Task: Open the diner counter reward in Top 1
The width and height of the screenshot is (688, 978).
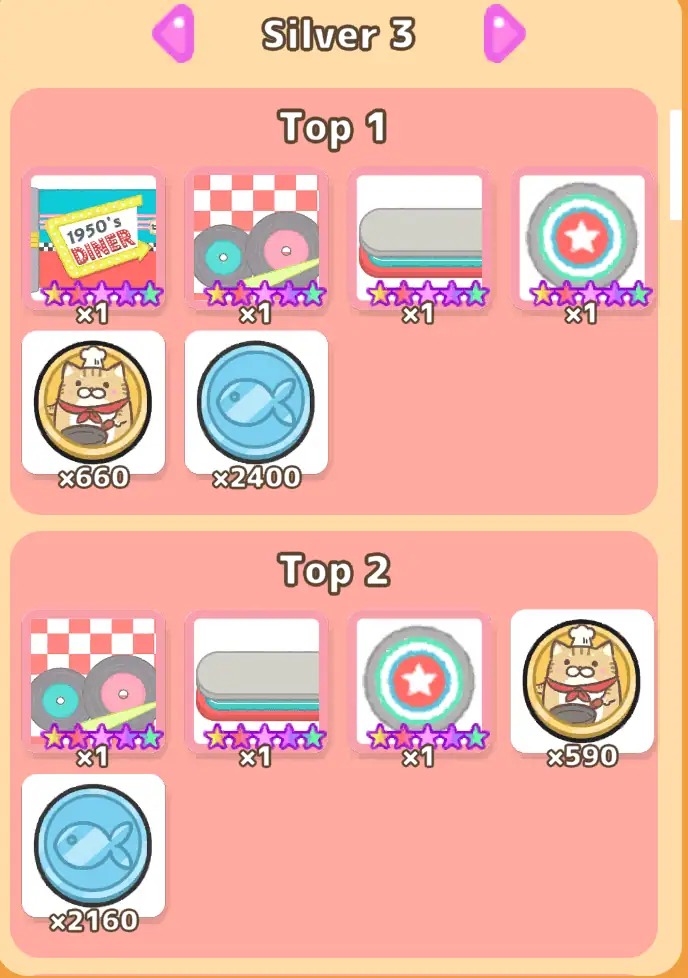Action: 419,238
